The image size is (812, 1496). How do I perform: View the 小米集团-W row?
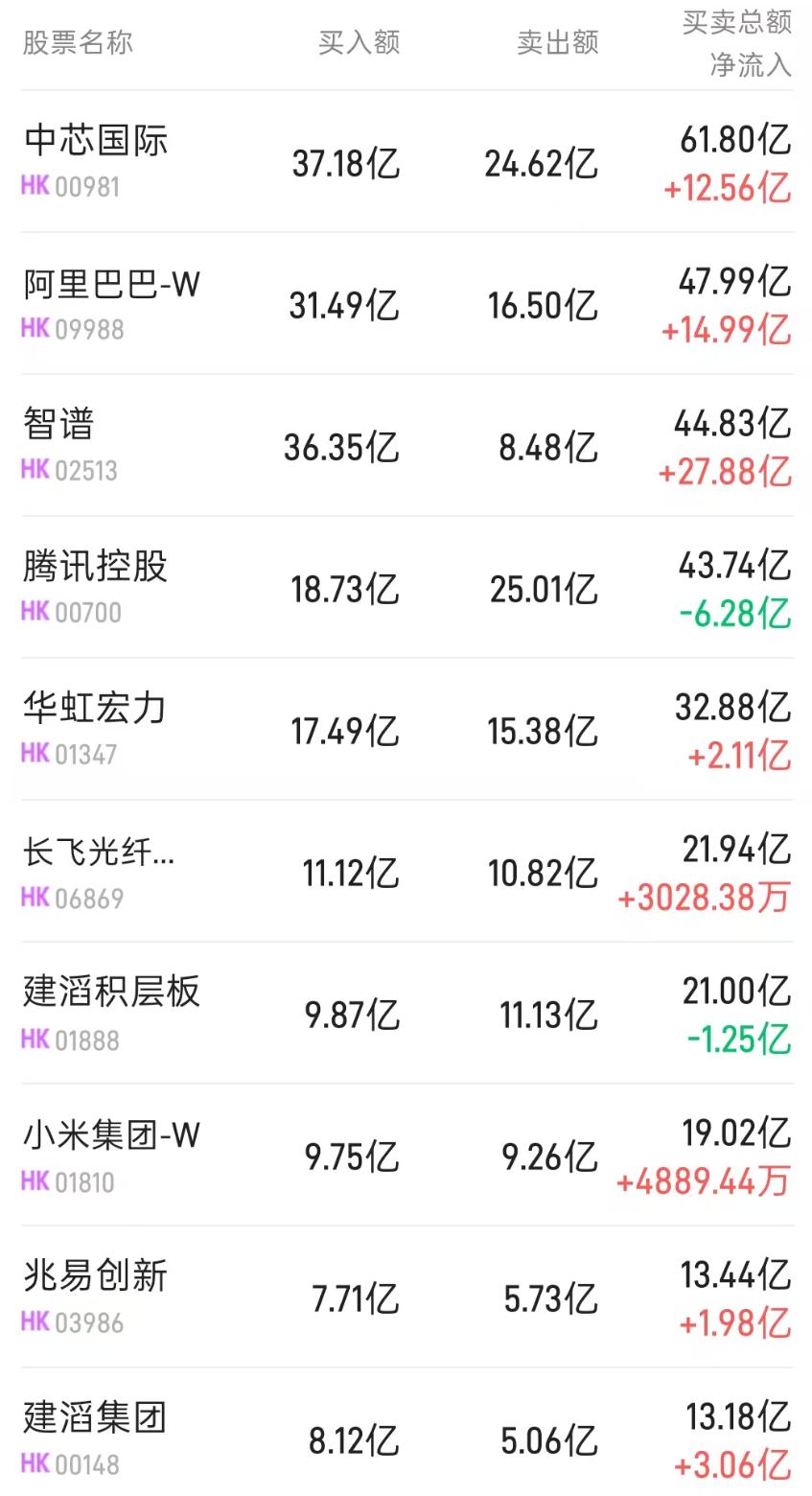coord(406,1156)
